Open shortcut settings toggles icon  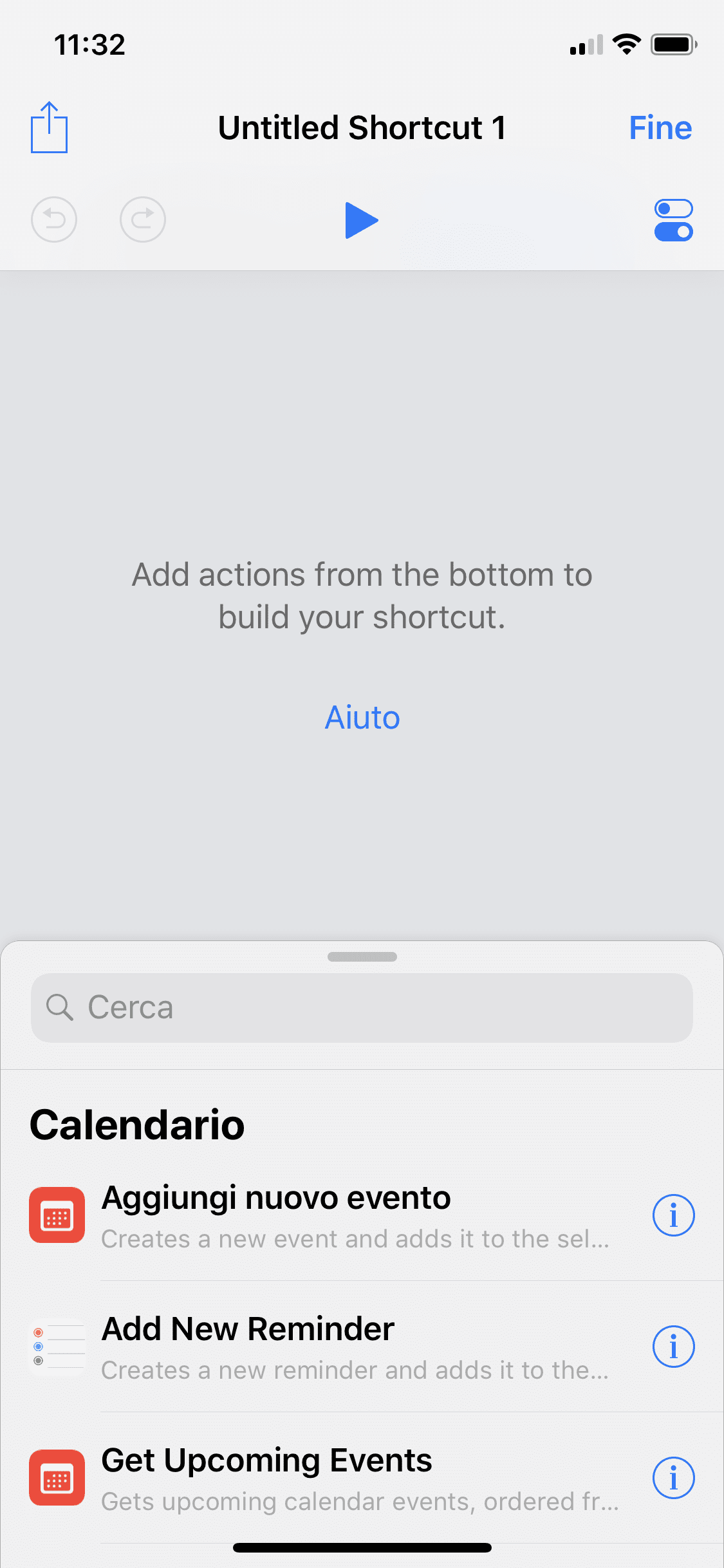coord(673,220)
